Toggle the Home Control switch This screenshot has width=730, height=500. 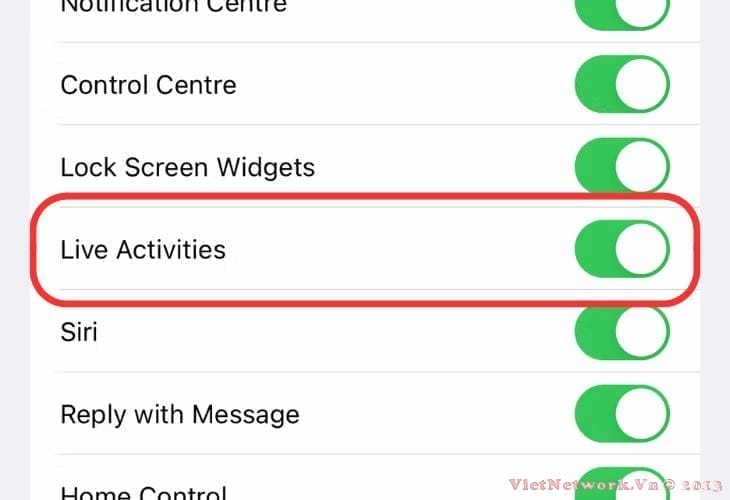(x=621, y=486)
